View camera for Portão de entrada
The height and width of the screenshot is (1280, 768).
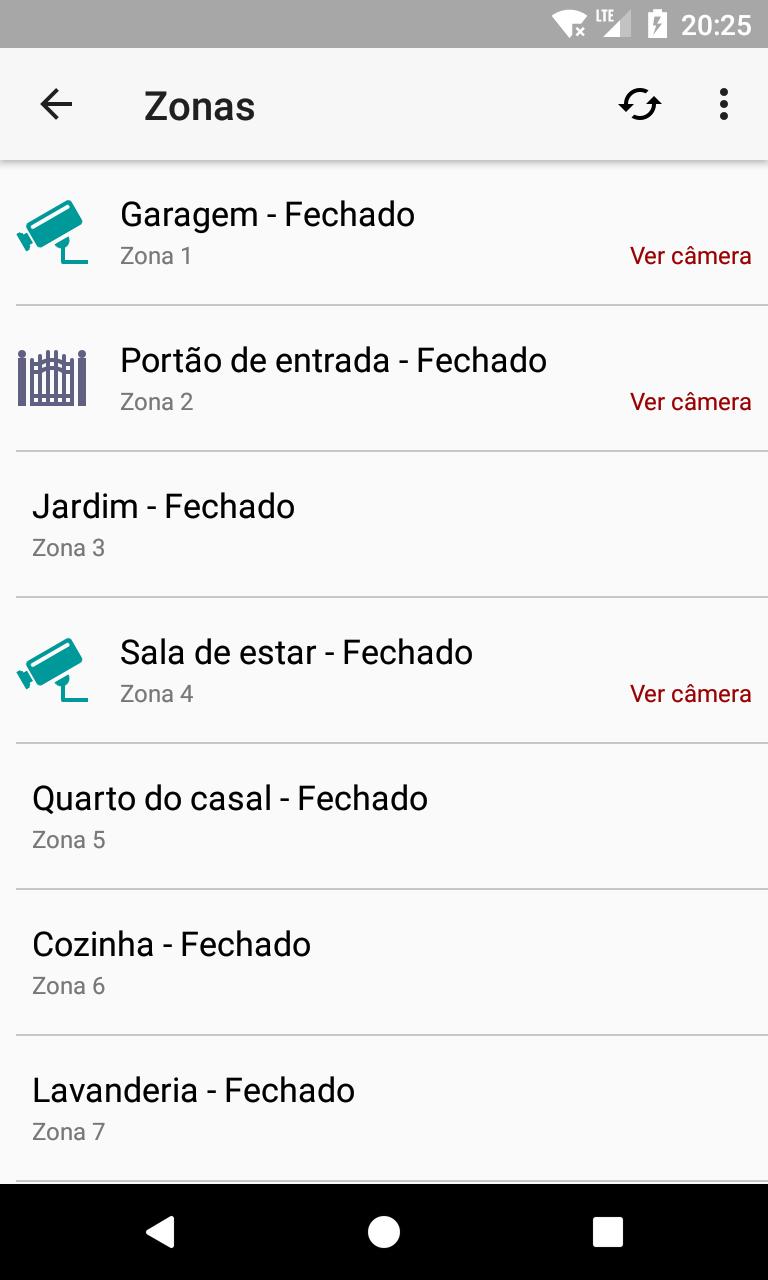pyautogui.click(x=690, y=402)
